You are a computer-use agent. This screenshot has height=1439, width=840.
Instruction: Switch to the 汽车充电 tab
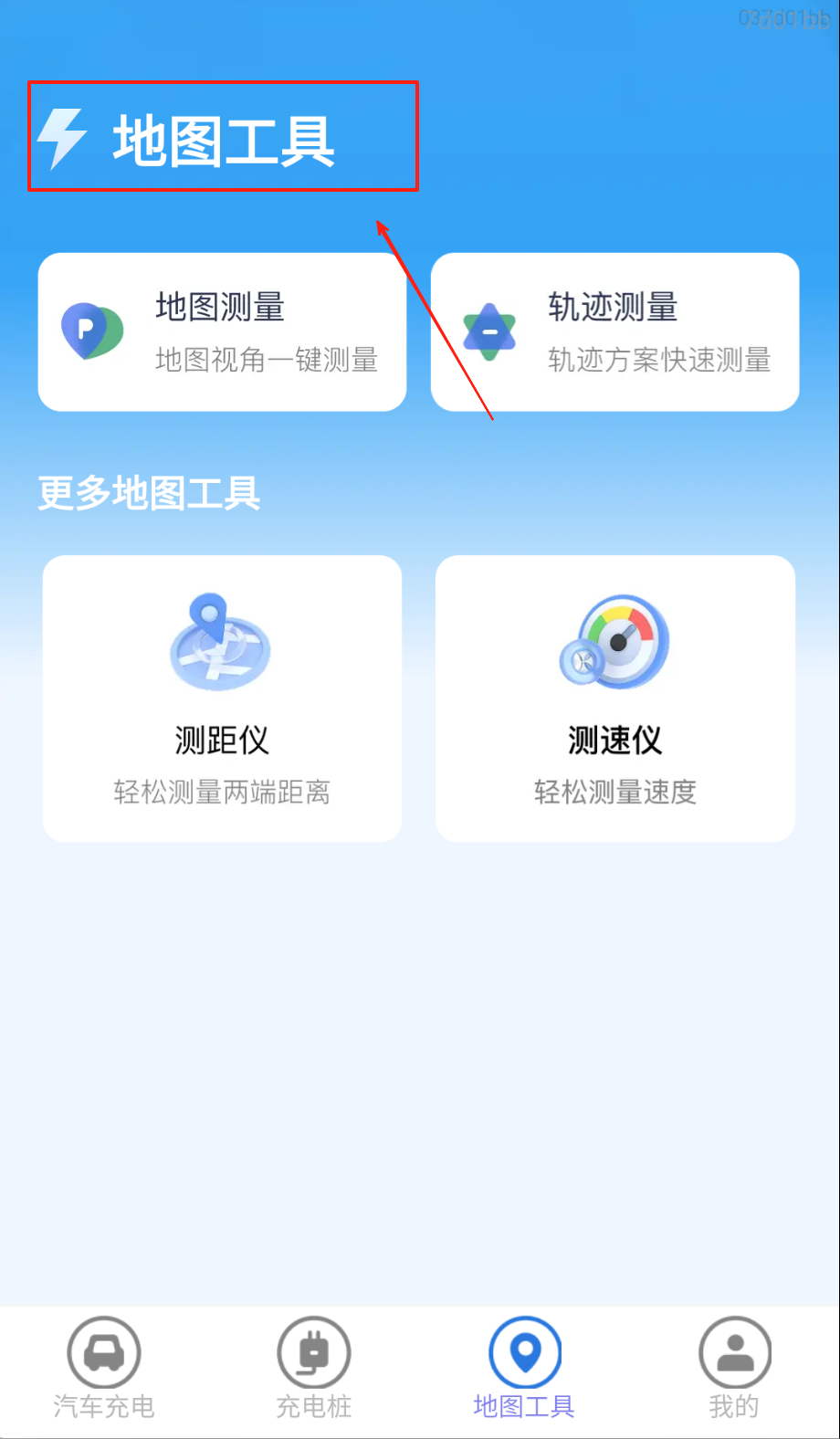click(104, 1368)
